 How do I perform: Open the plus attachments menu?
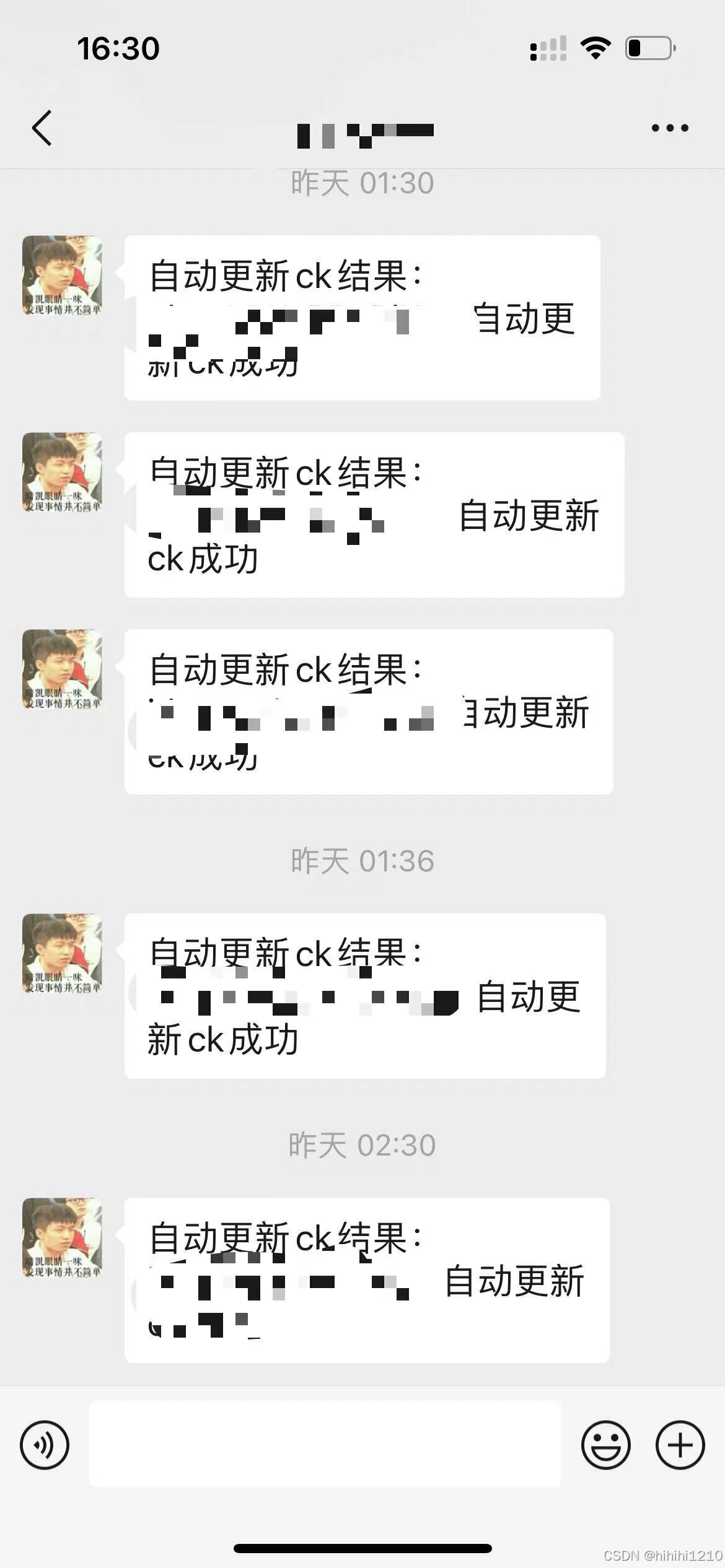(680, 1445)
